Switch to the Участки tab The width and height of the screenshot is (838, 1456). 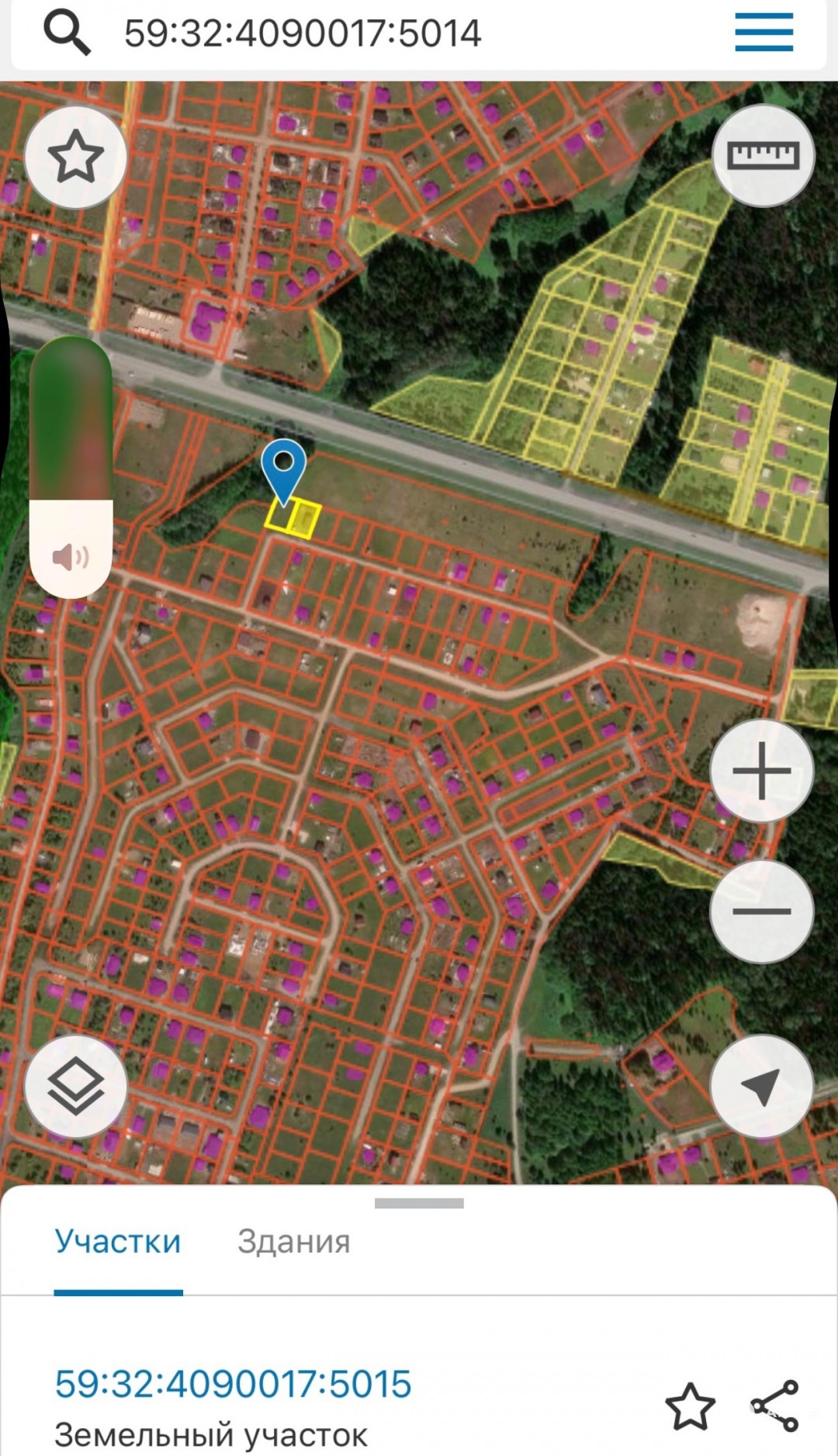(x=118, y=1242)
